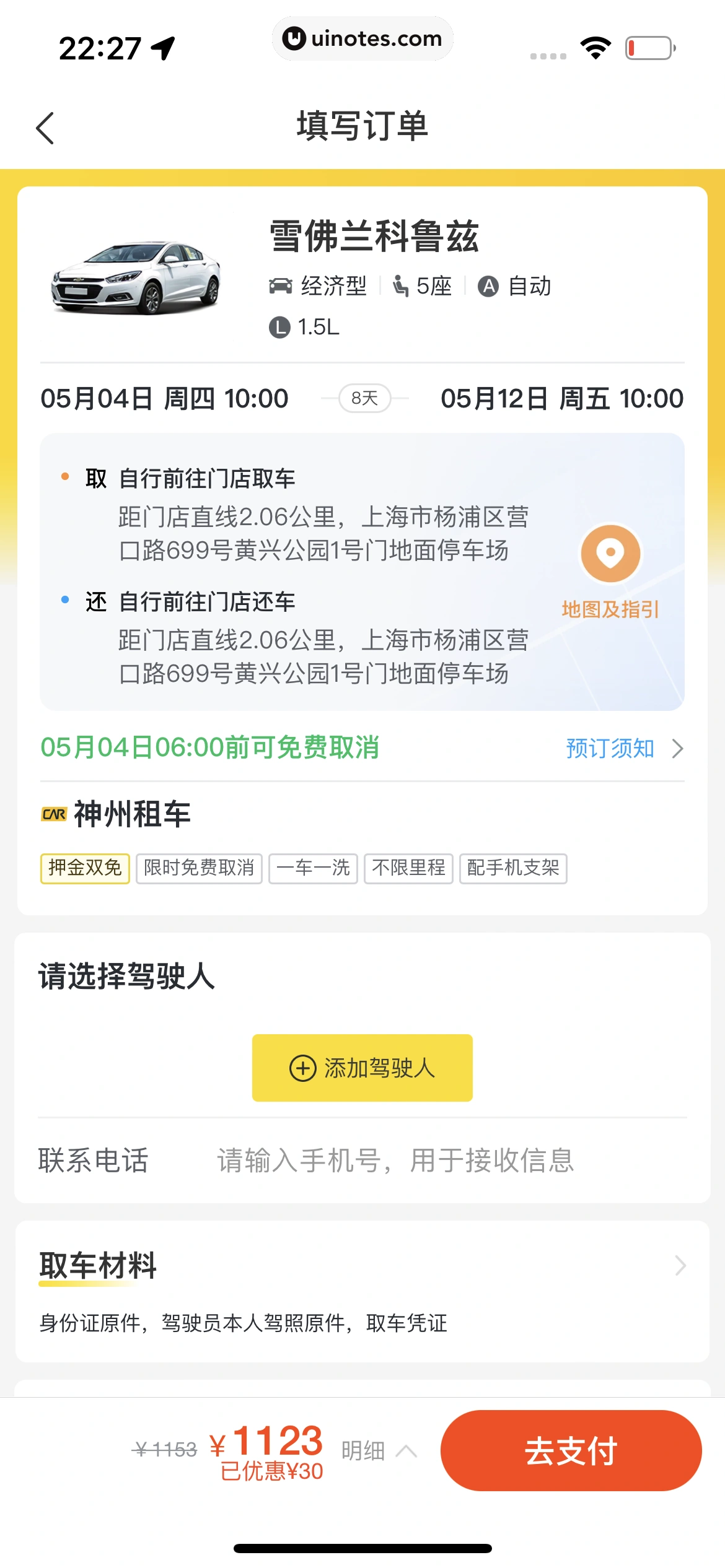Open 预订须知 booking notice
The height and width of the screenshot is (1568, 725).
pos(623,748)
